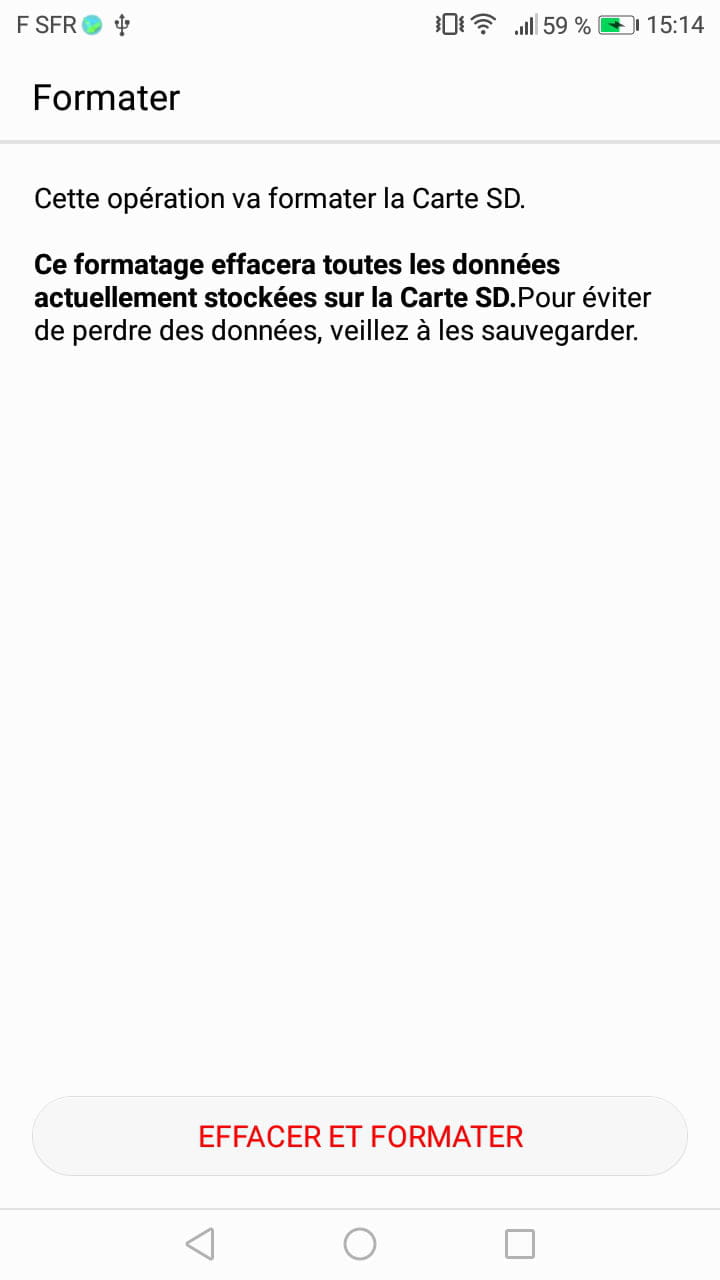The image size is (720, 1280).
Task: Go back with the system back button
Action: (x=200, y=1243)
